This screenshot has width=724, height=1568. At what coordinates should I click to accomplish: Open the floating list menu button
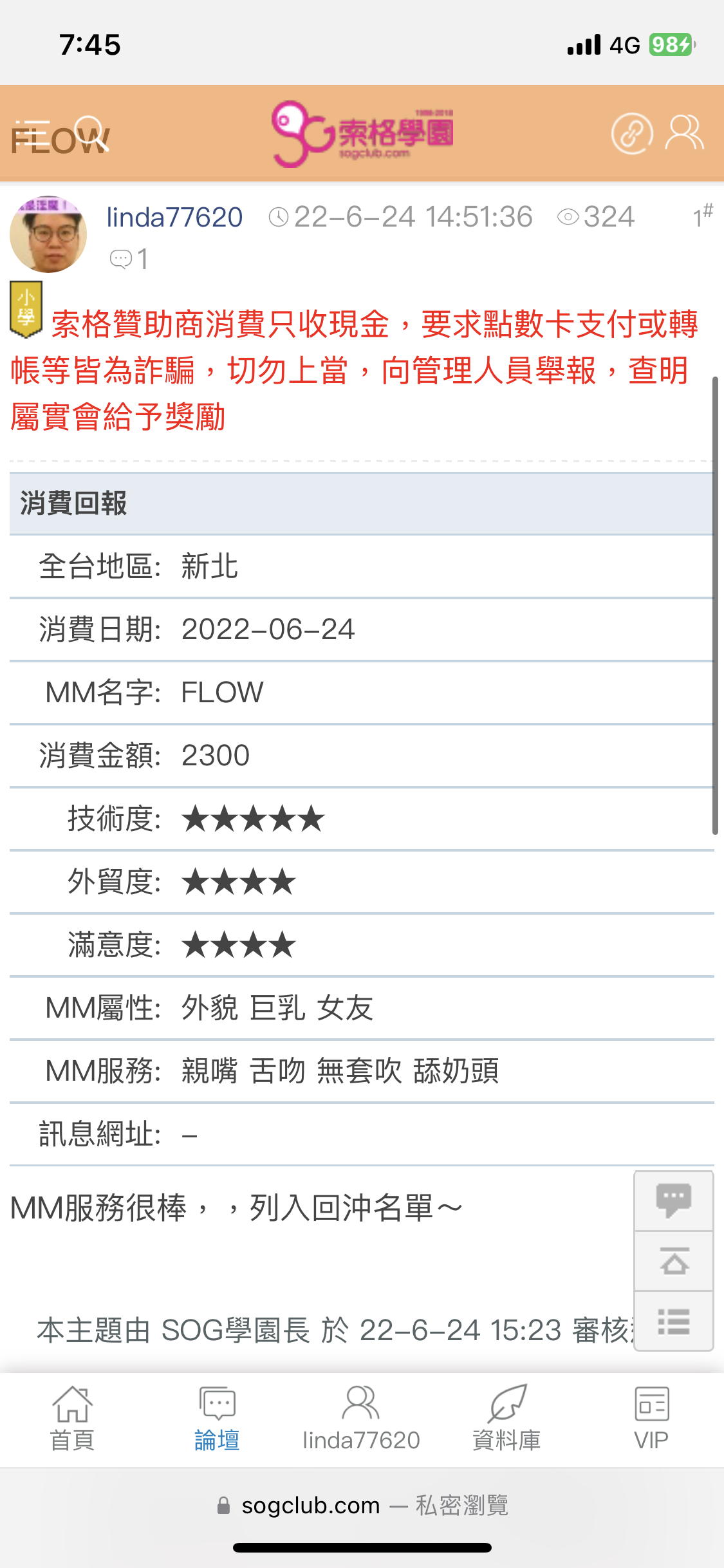(x=674, y=1321)
